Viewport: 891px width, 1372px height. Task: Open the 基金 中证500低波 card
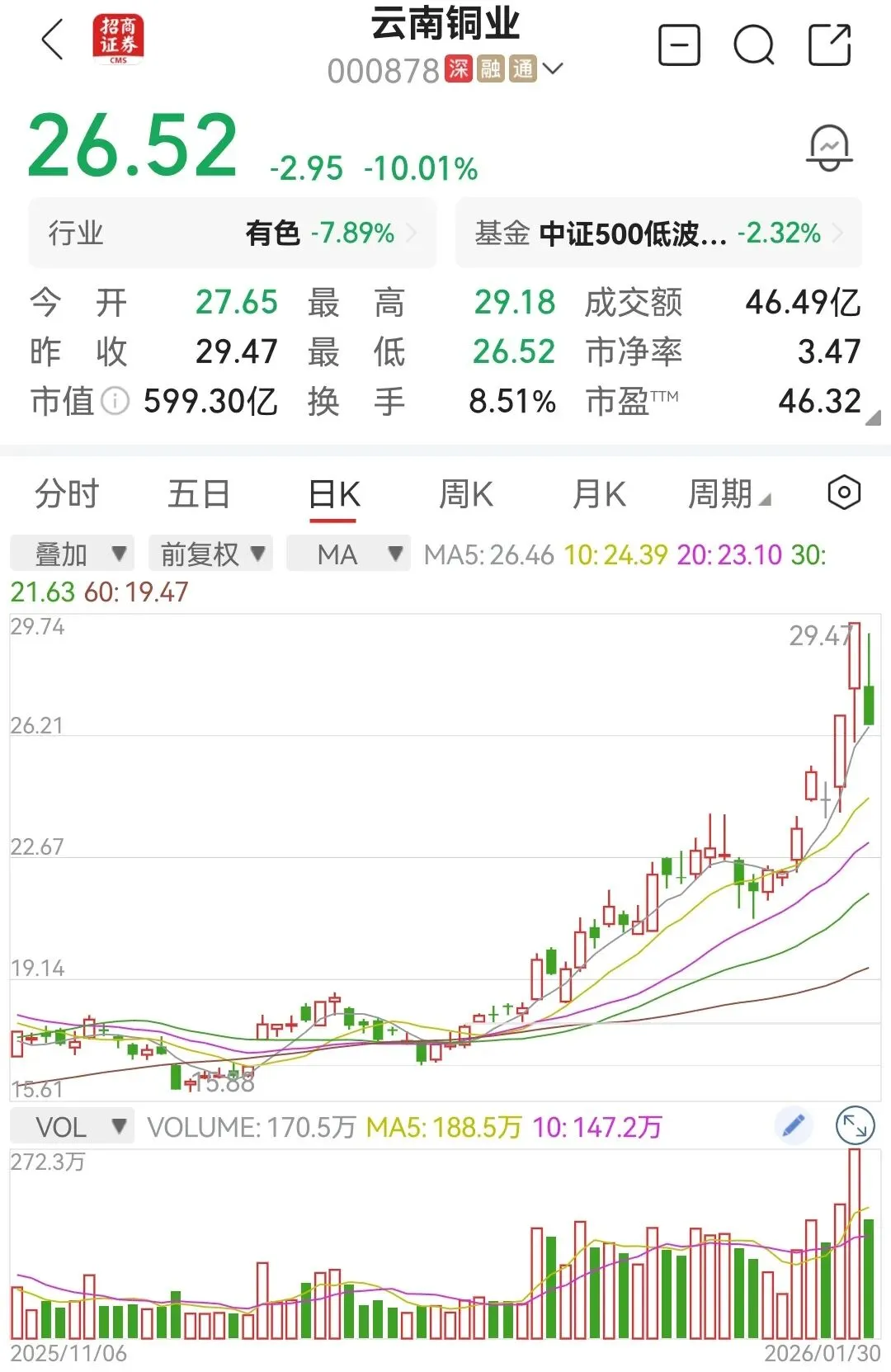tap(658, 233)
